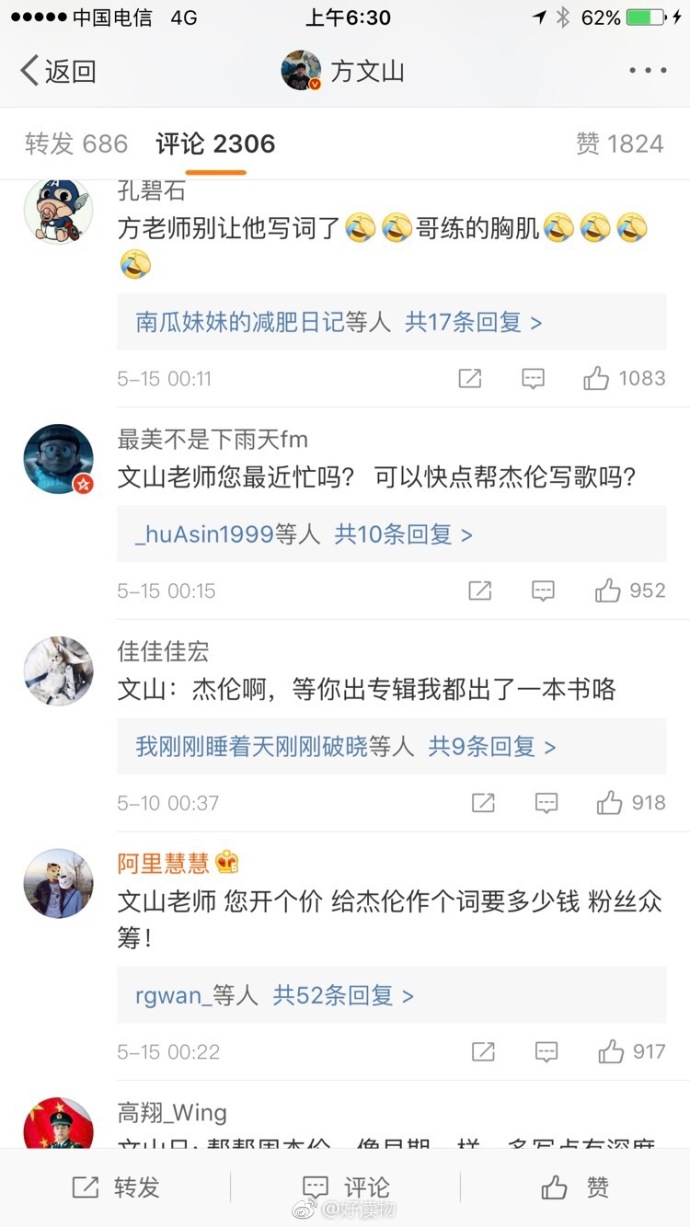Repost 阿里慧慧's comment
Screen dimensions: 690x1227
click(x=483, y=1051)
